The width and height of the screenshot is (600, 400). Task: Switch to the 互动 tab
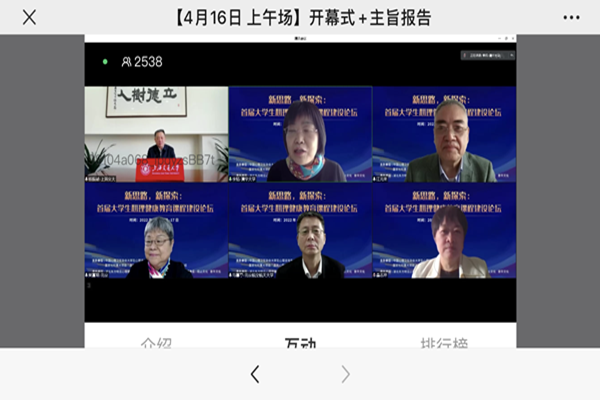(x=300, y=343)
